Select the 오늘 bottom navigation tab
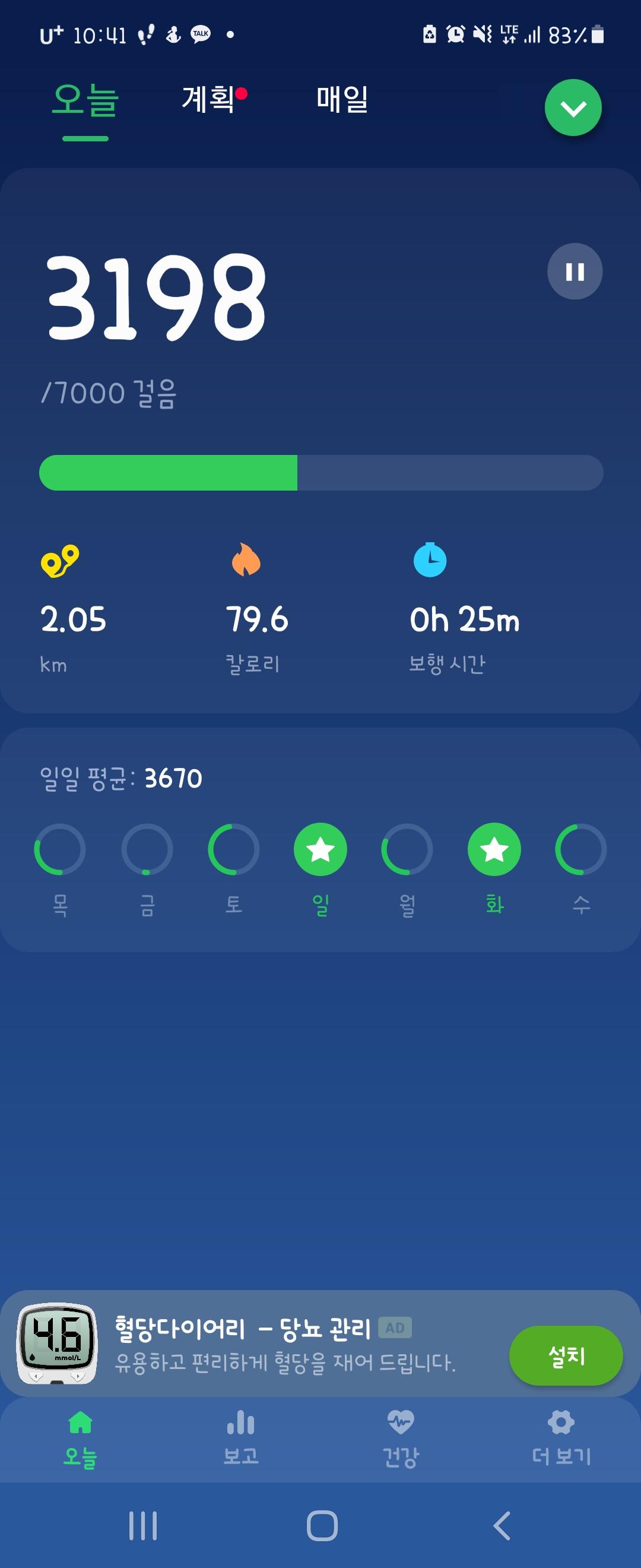The image size is (641, 1568). pyautogui.click(x=80, y=1438)
